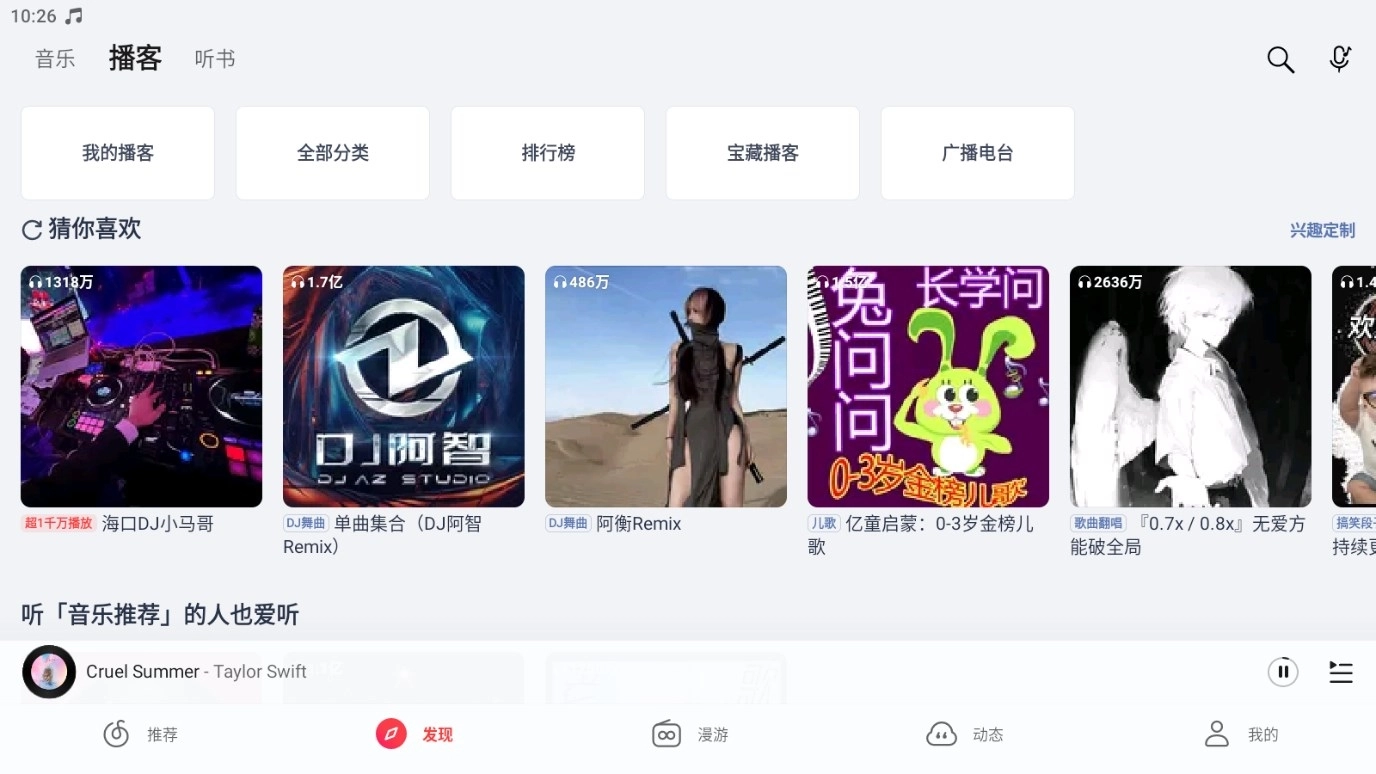This screenshot has height=774, width=1376.
Task: Pause Cruel Summer playback
Action: click(x=1283, y=672)
